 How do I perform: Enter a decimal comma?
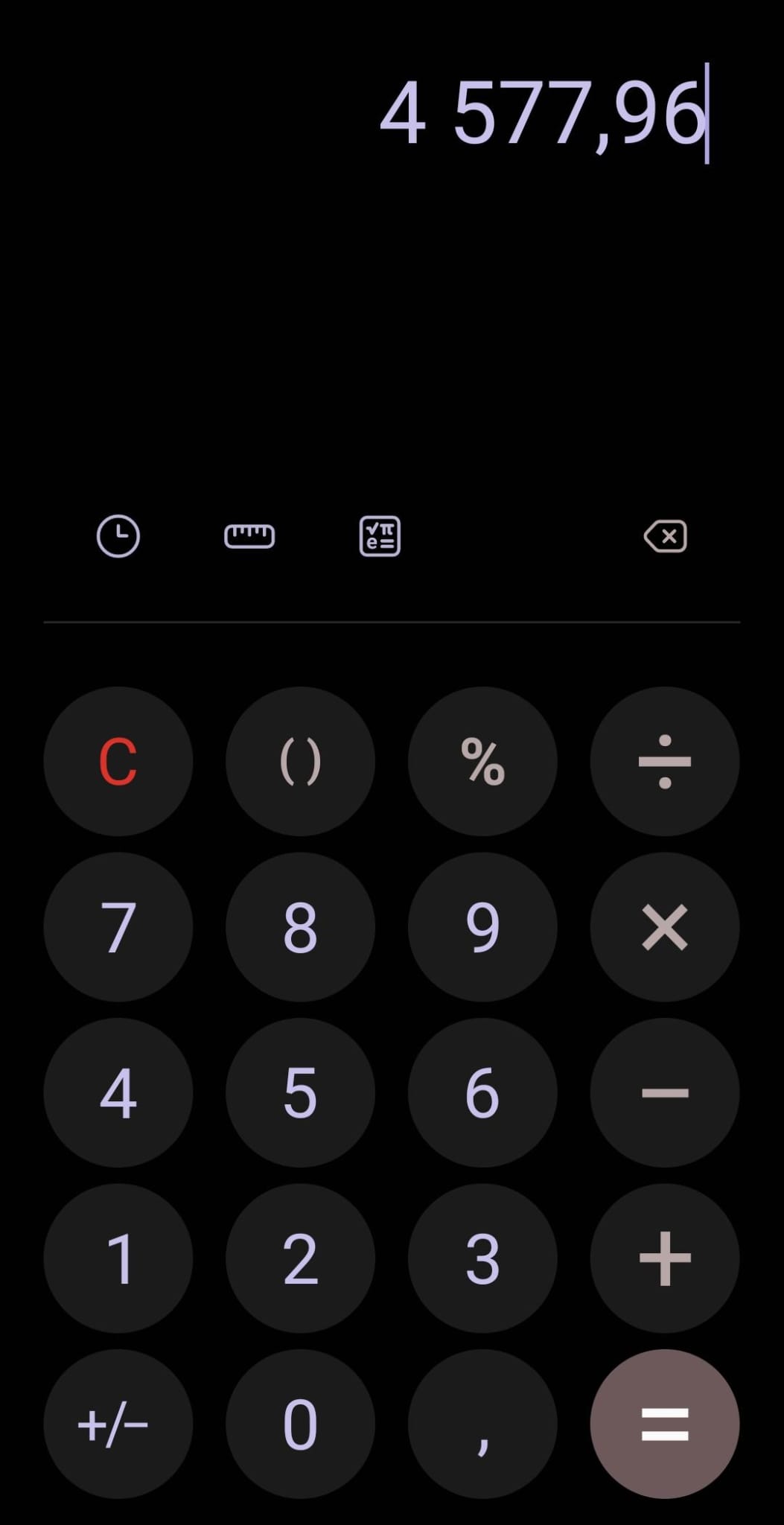tap(482, 1424)
